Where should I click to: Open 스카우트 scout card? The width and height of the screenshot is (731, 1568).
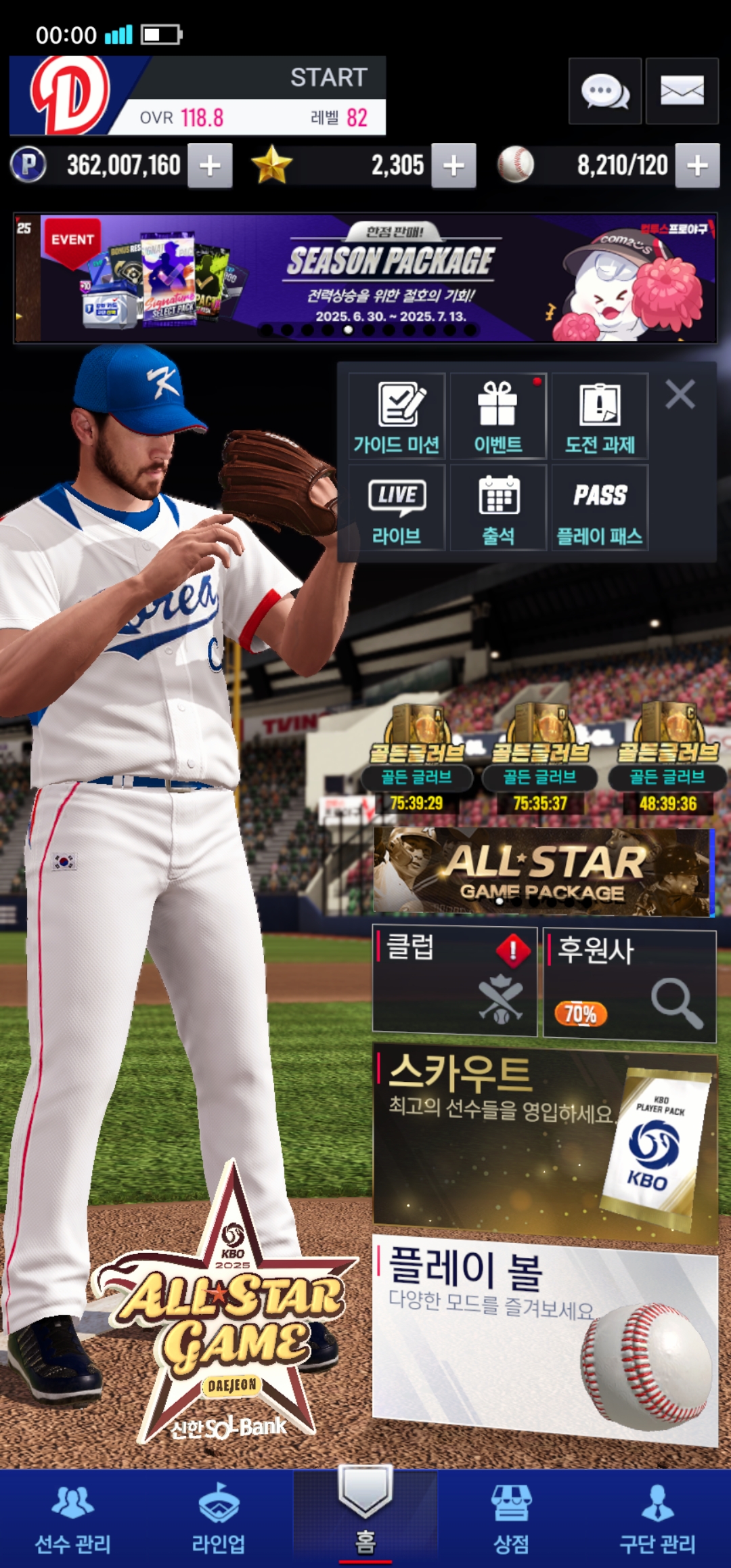click(545, 1144)
